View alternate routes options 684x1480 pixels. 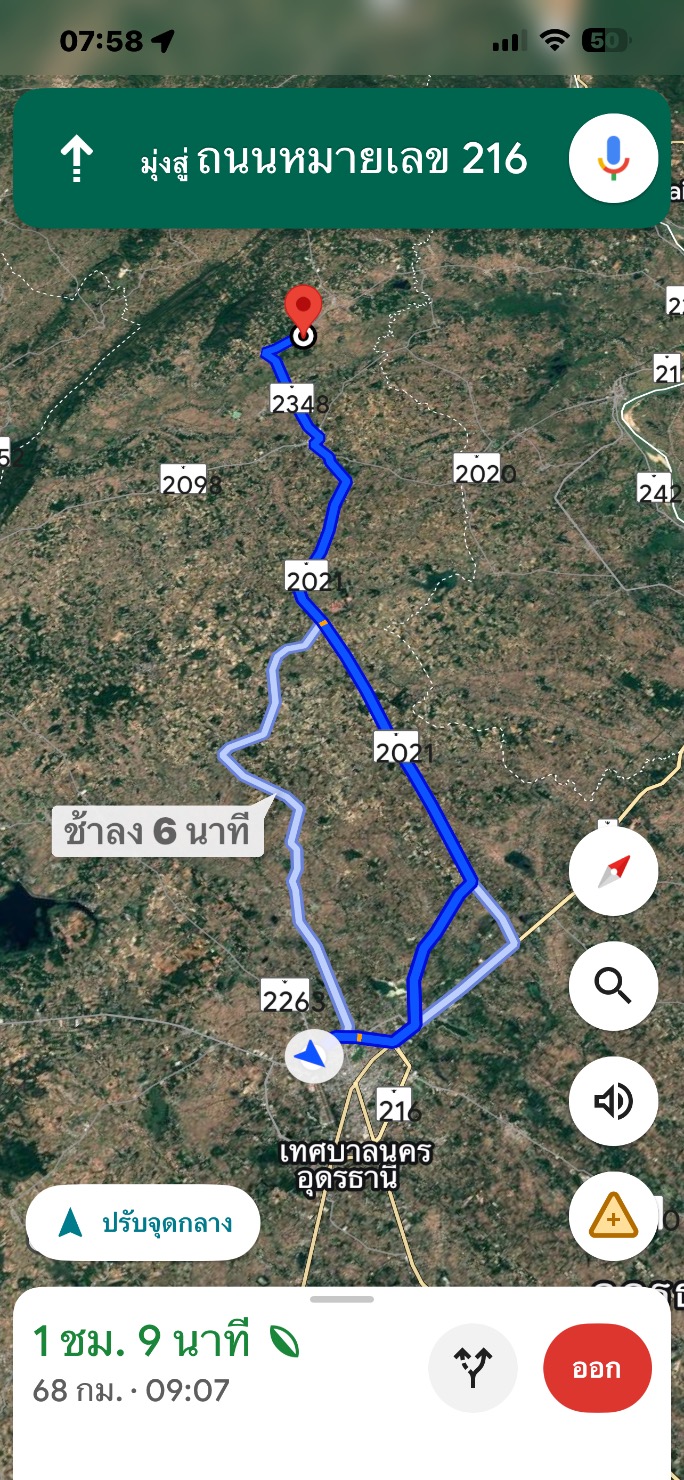473,1368
